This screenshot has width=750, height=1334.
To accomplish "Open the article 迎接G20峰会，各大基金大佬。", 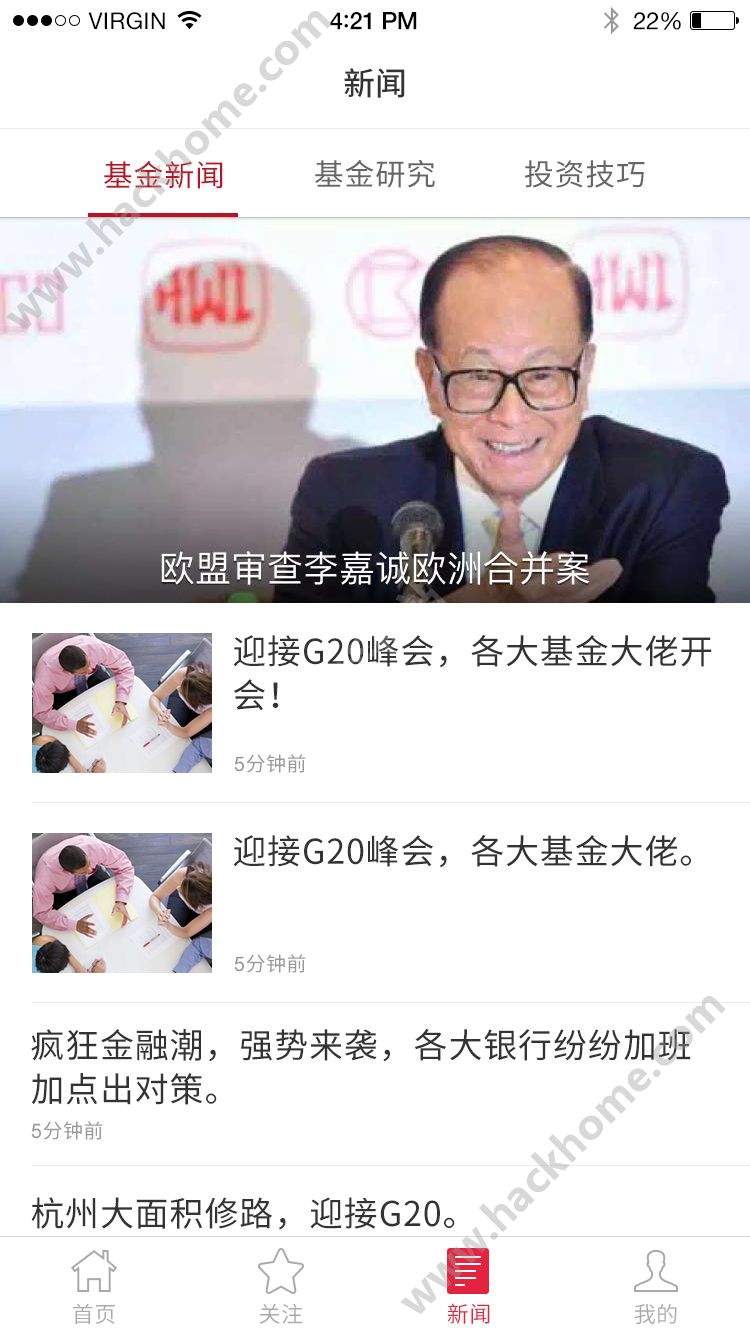I will coord(466,853).
